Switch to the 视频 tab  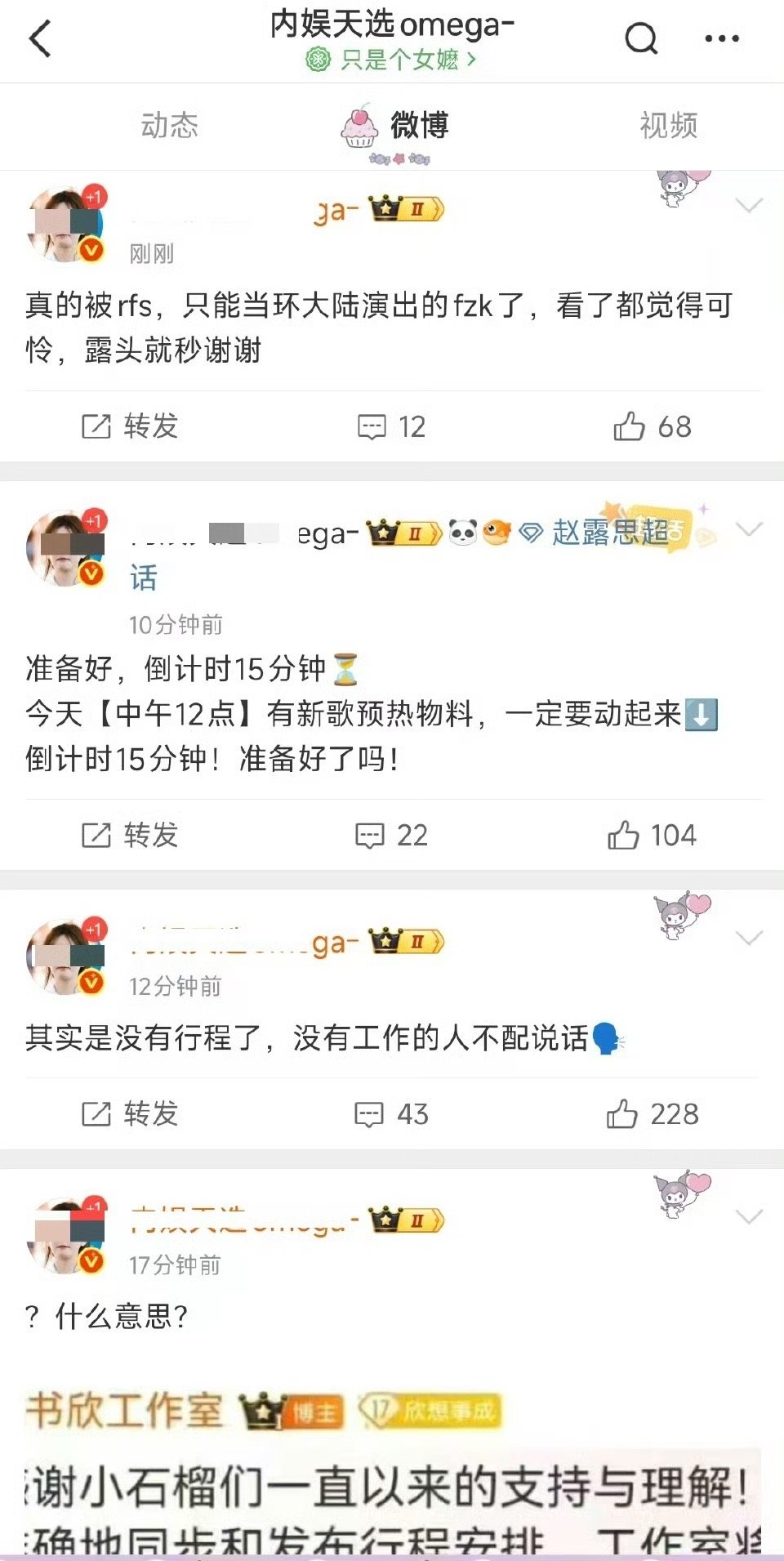pos(668,123)
